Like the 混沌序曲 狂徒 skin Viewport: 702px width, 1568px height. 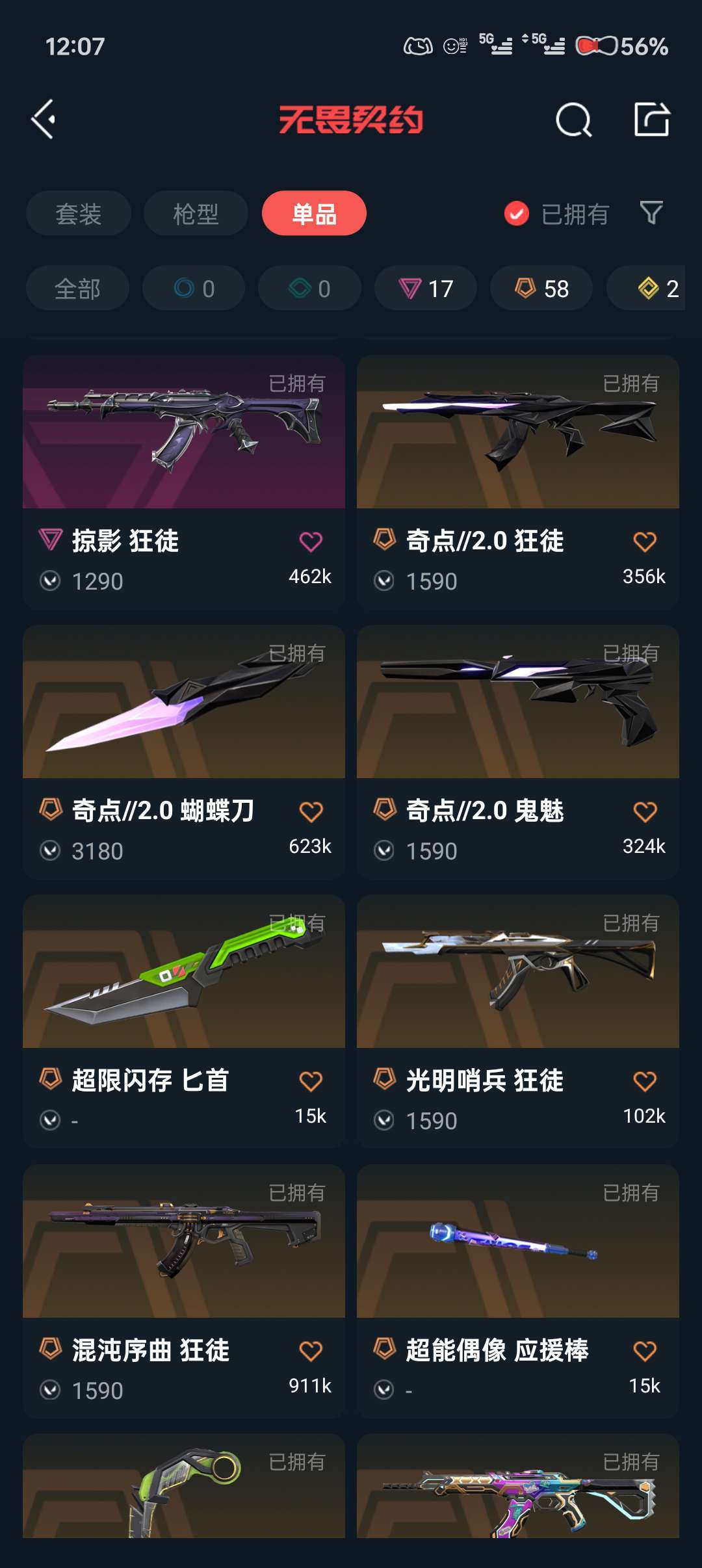311,1351
